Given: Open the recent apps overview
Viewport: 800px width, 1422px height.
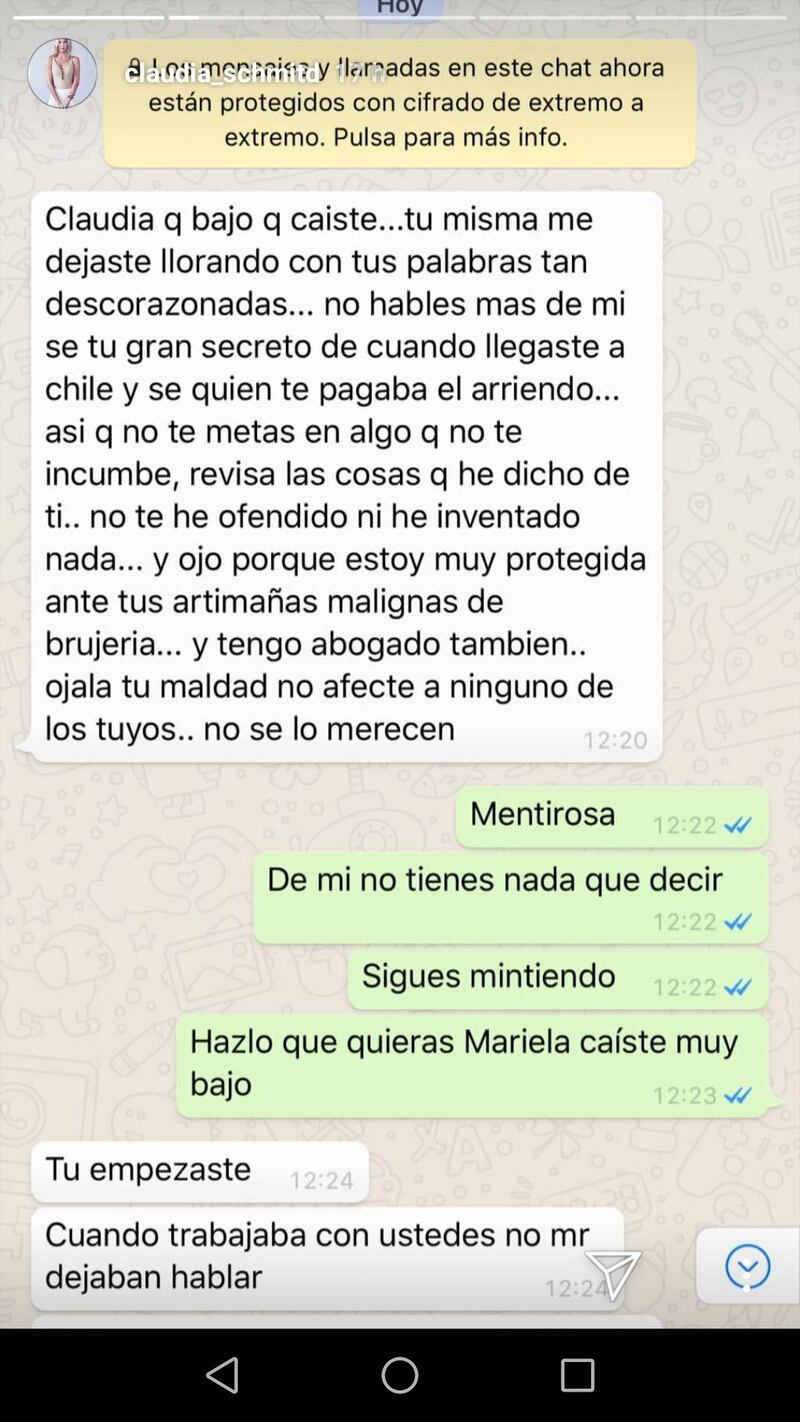Looking at the screenshot, I should tap(577, 1375).
